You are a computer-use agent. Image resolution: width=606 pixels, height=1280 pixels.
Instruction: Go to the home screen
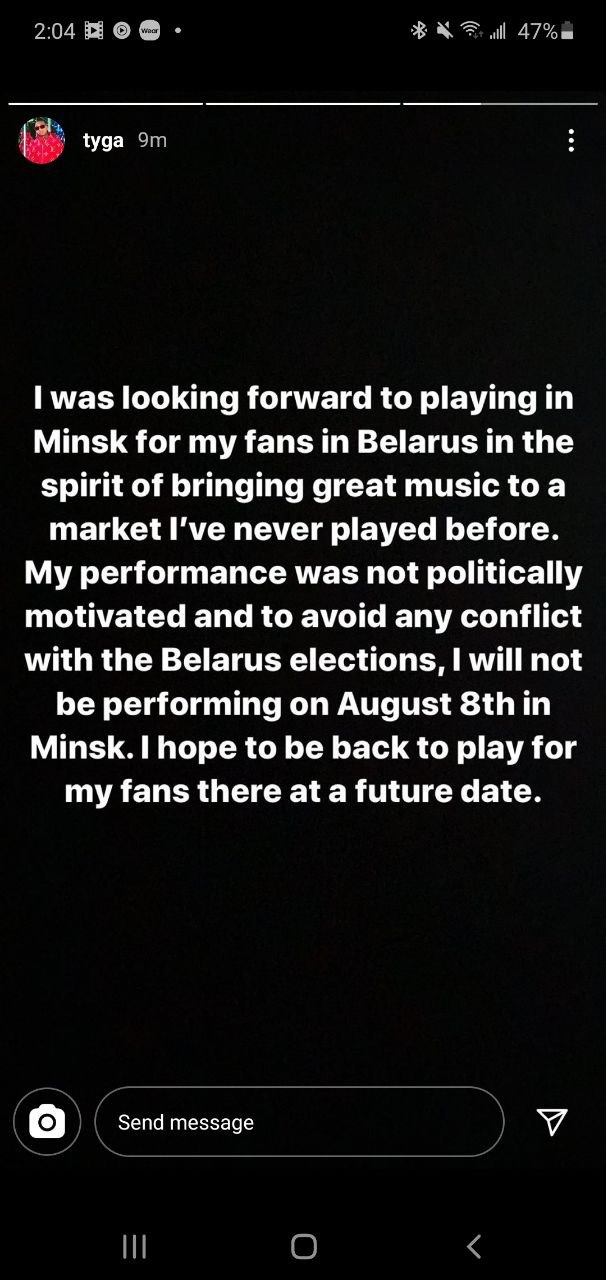[x=303, y=1245]
